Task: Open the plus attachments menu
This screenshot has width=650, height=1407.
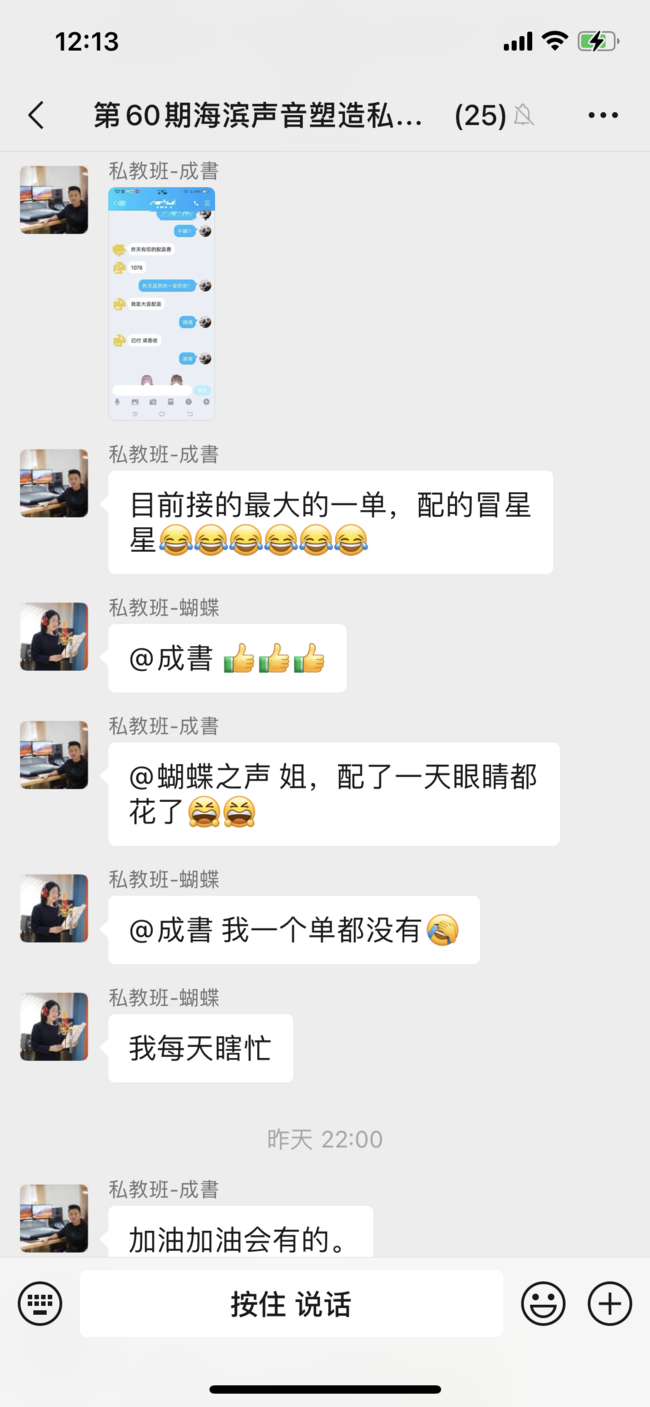Action: pos(609,1304)
